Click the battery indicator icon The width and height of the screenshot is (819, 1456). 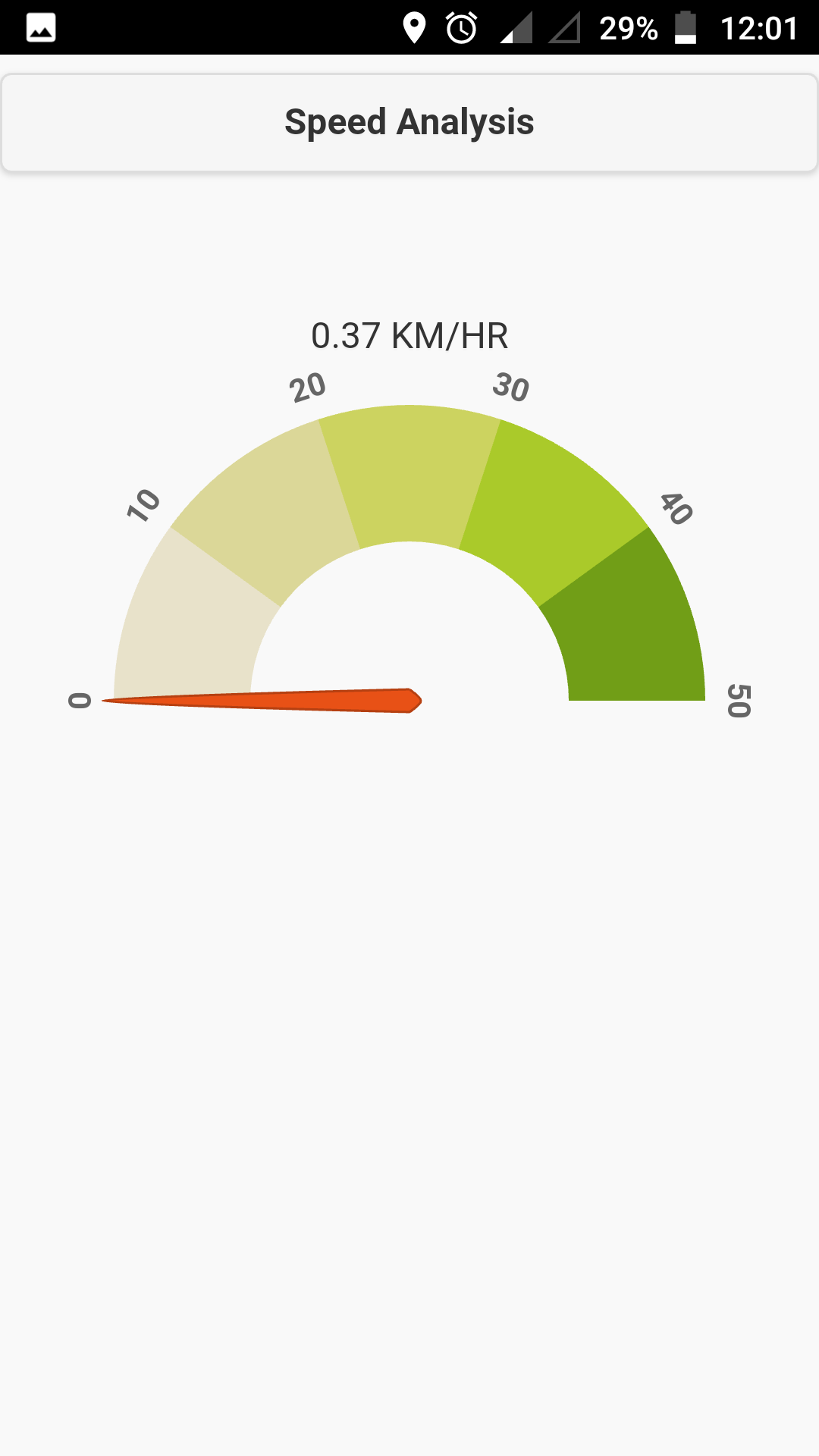pos(685,29)
